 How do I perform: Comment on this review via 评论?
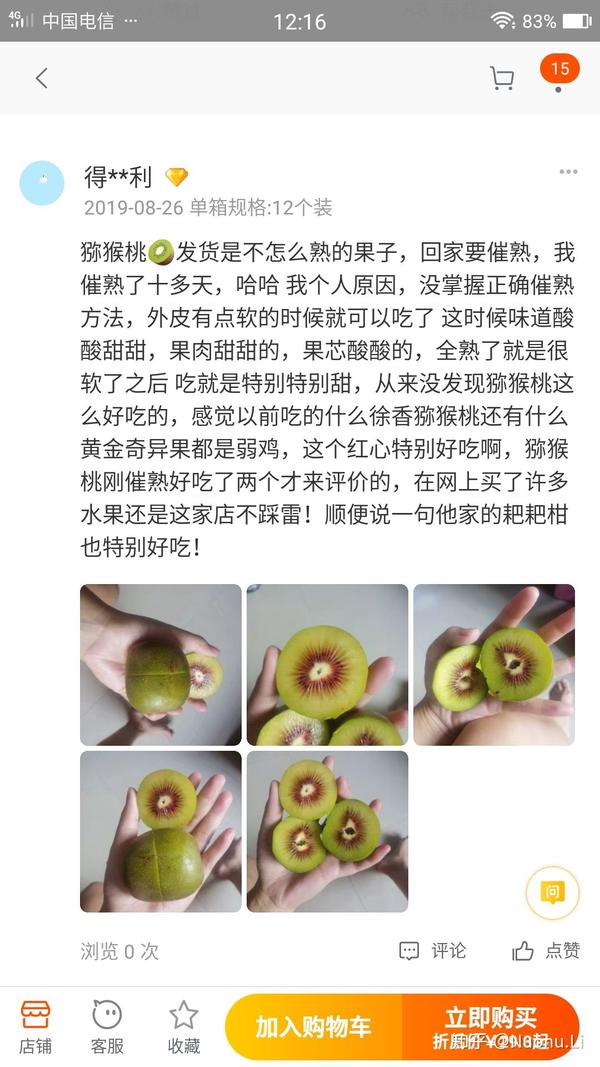[x=433, y=950]
